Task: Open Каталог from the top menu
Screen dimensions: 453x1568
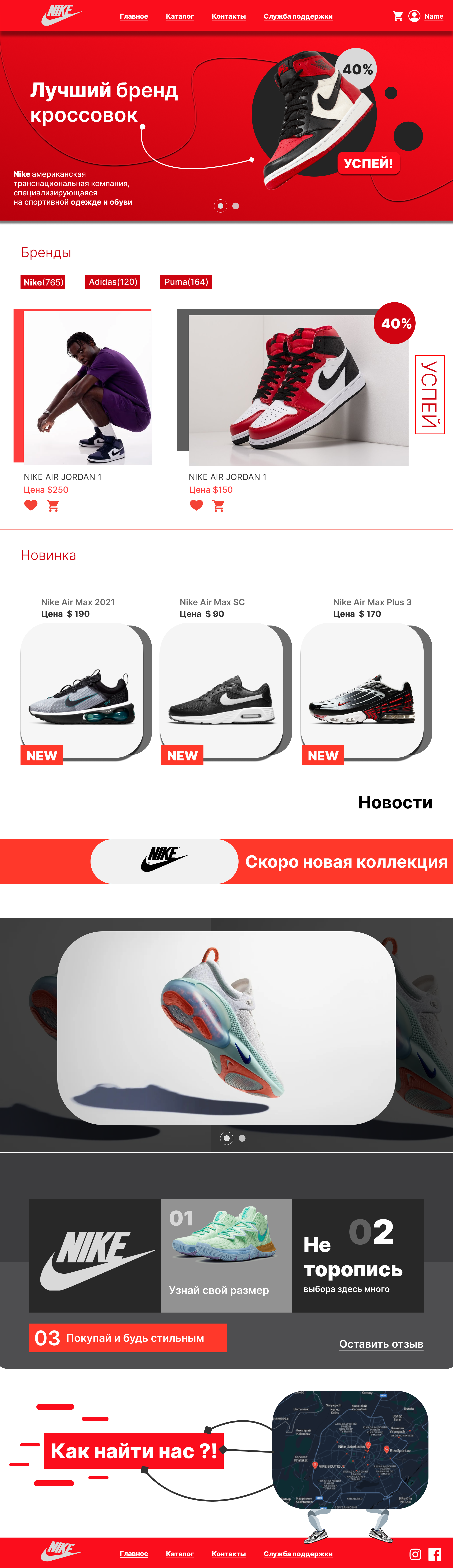Action: pos(180,16)
